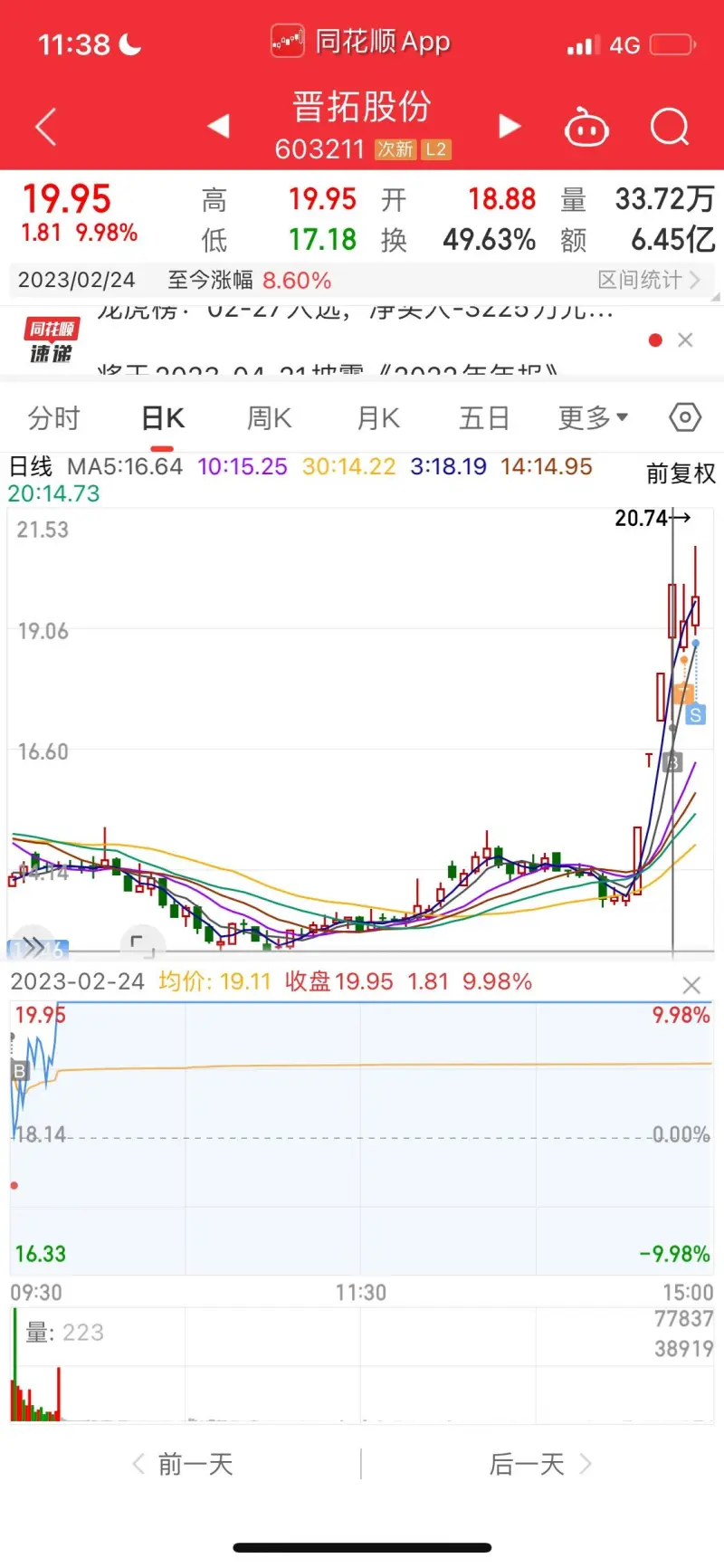
Task: Dismiss the 同花顺速递 news banner
Action: click(685, 340)
